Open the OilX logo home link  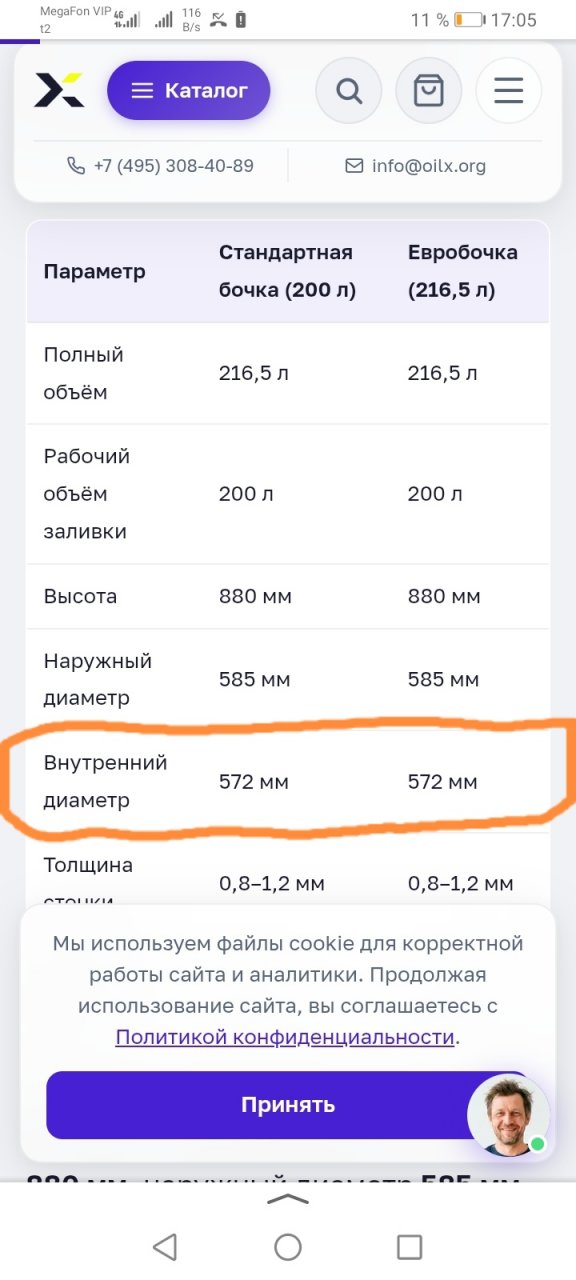[60, 90]
